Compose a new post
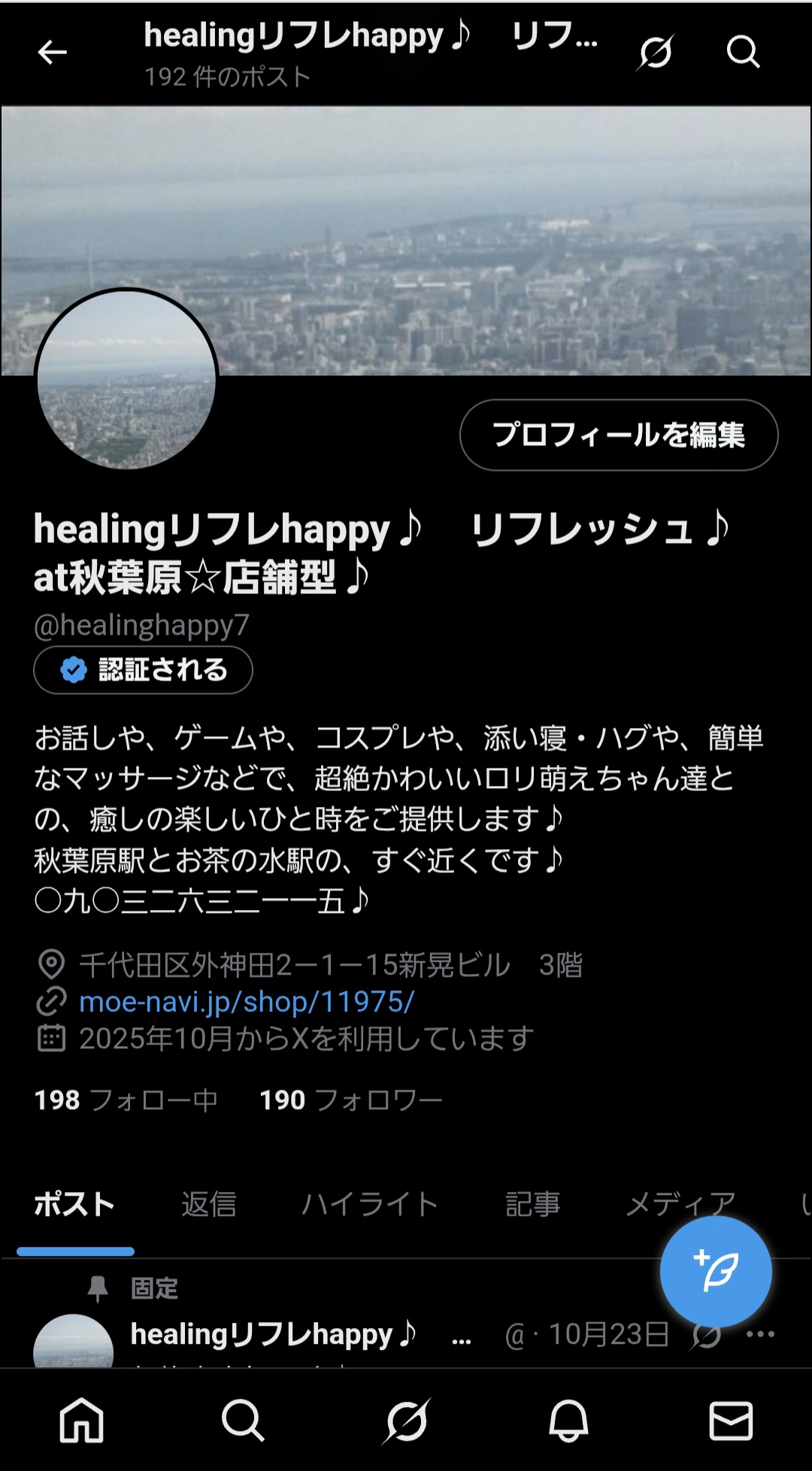 click(x=715, y=1272)
